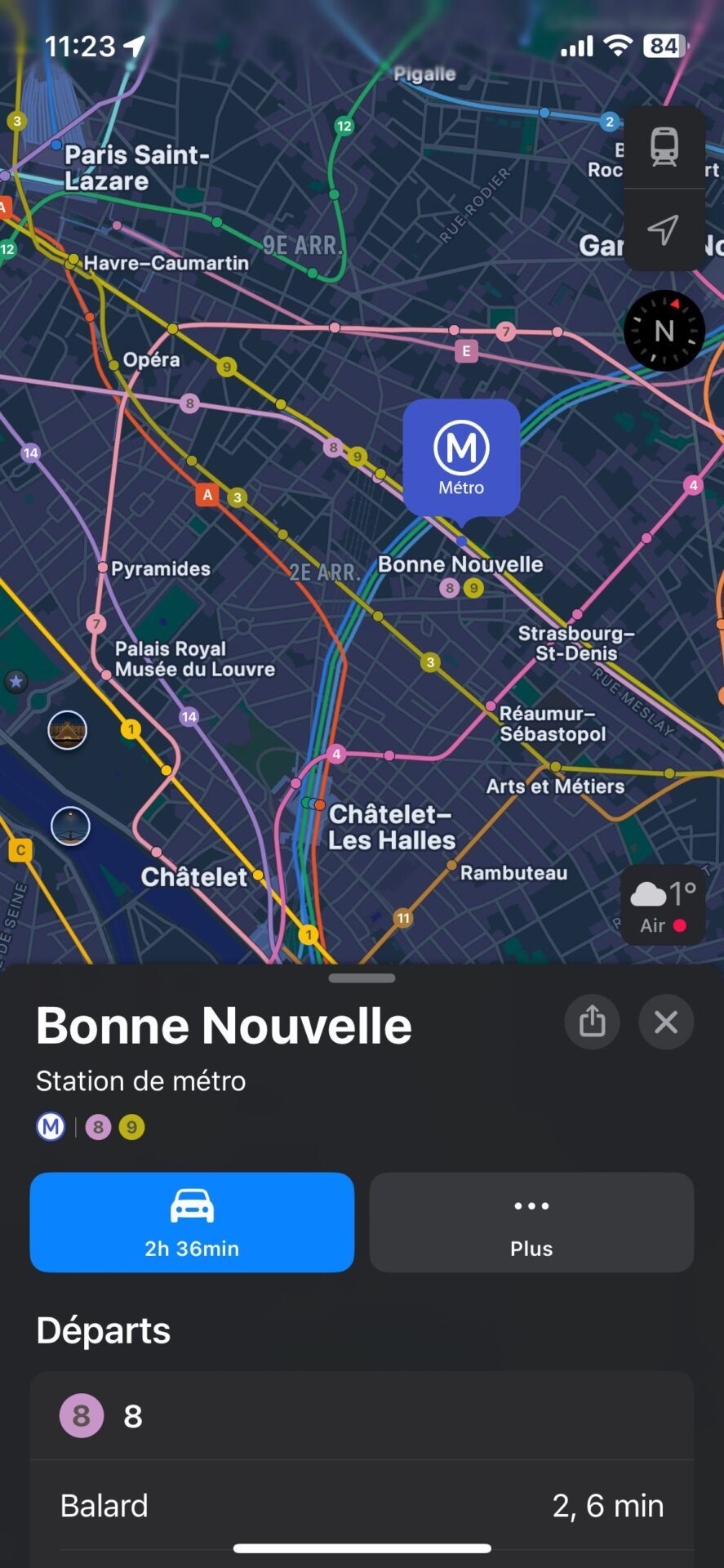Open the Plus options menu
This screenshot has height=1568, width=724.
point(531,1222)
